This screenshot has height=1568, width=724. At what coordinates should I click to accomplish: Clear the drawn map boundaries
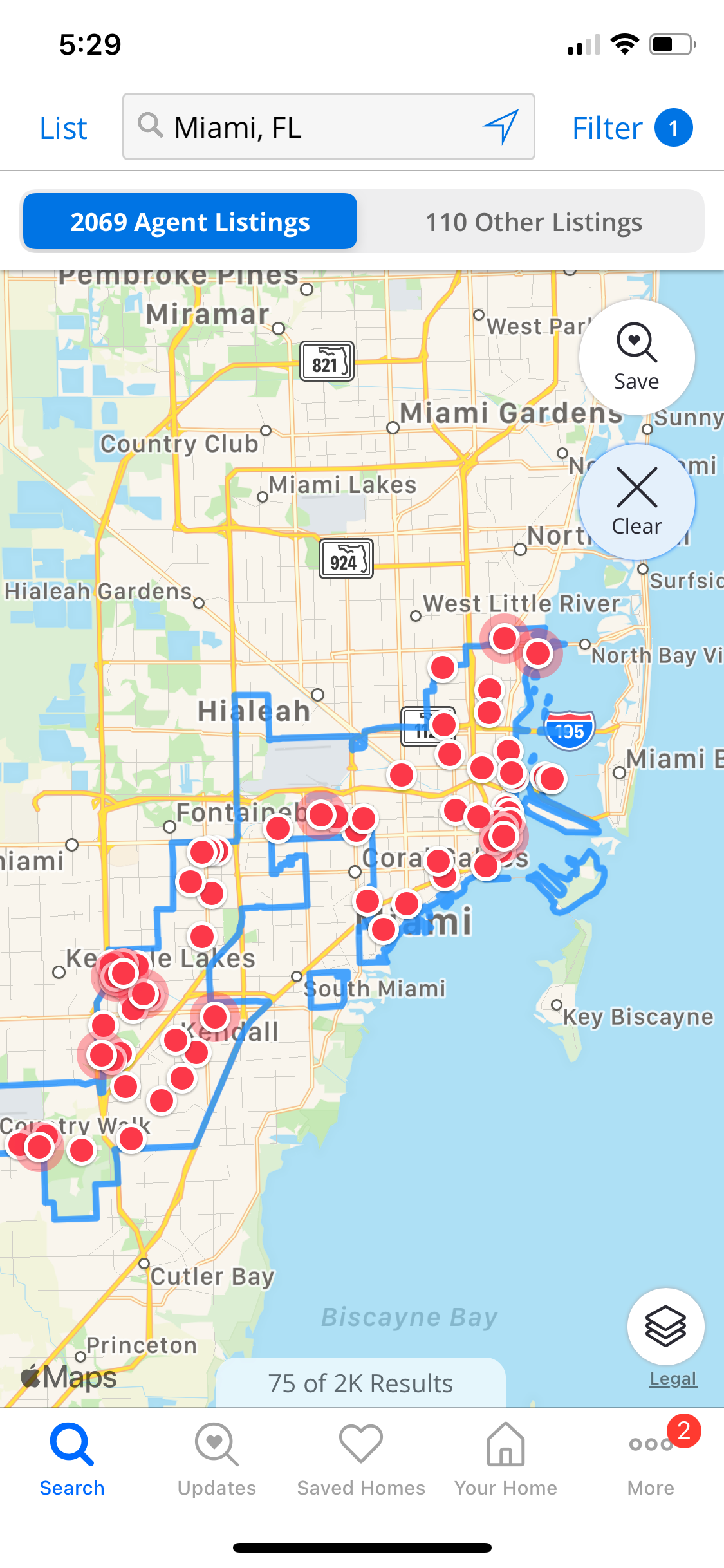point(636,502)
